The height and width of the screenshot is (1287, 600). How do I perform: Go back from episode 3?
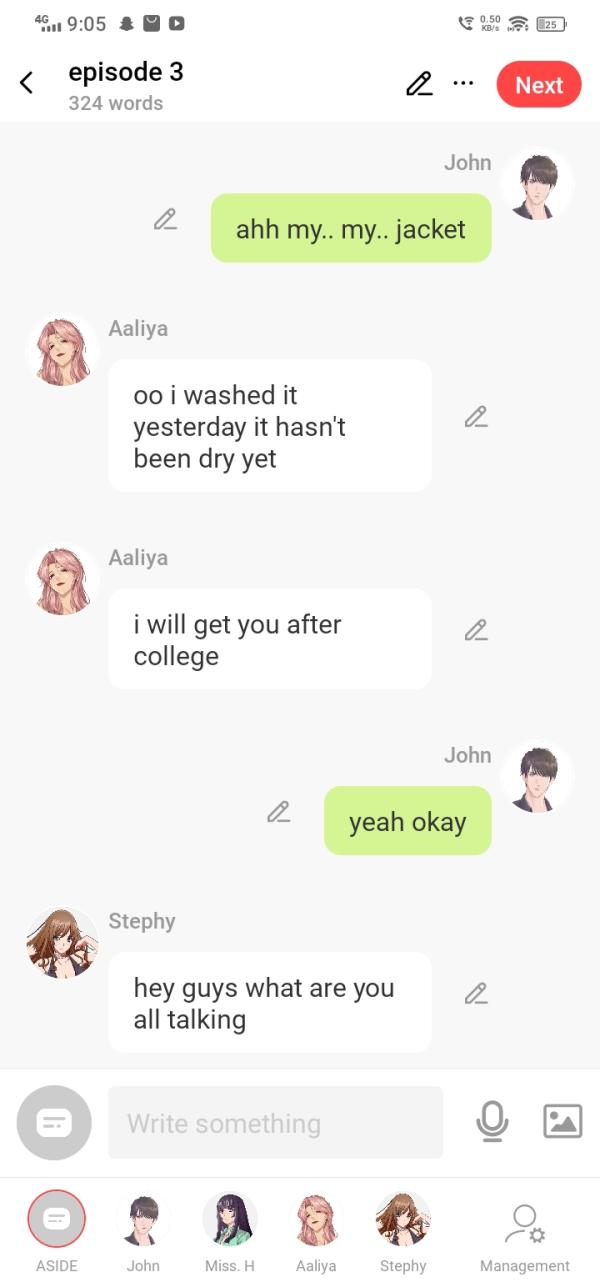(27, 83)
